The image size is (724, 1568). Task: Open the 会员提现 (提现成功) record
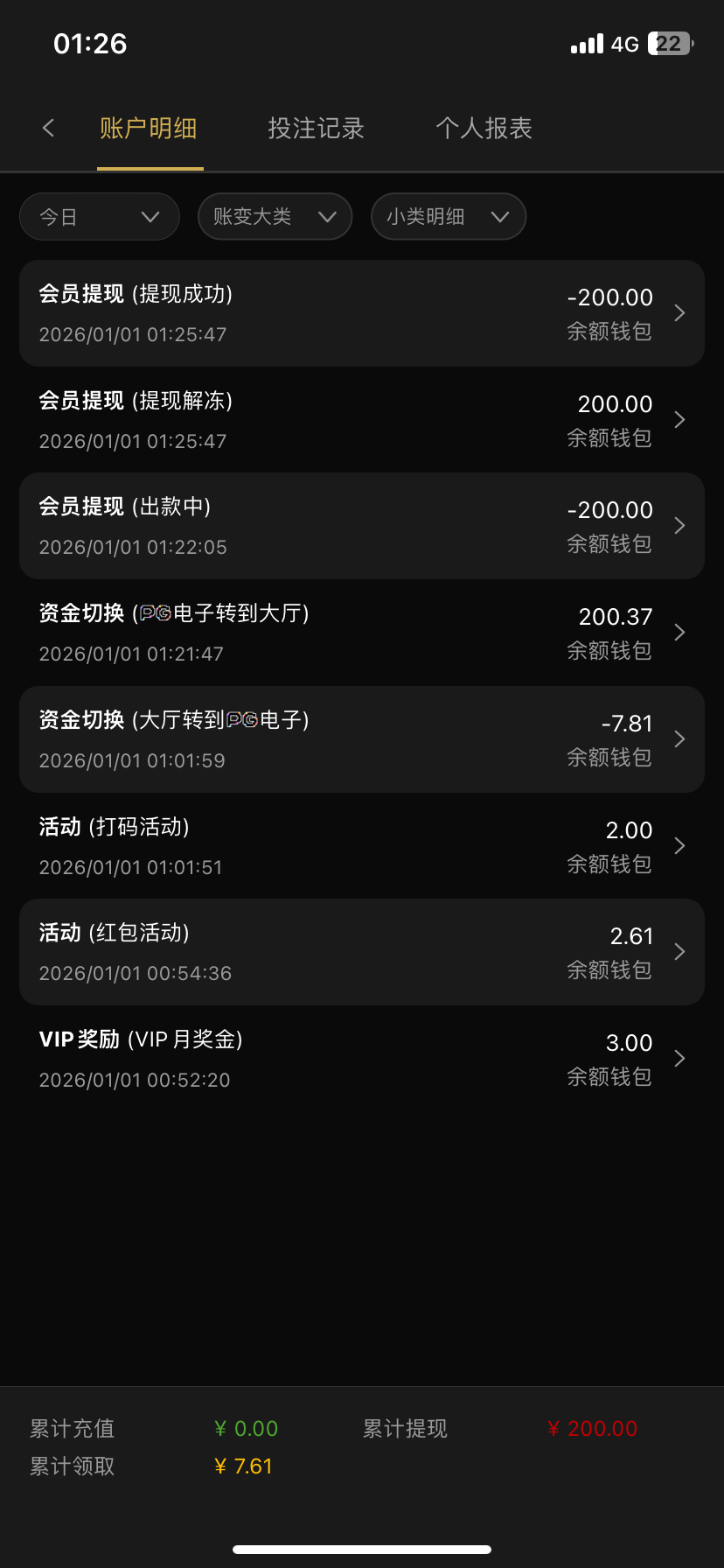[362, 313]
